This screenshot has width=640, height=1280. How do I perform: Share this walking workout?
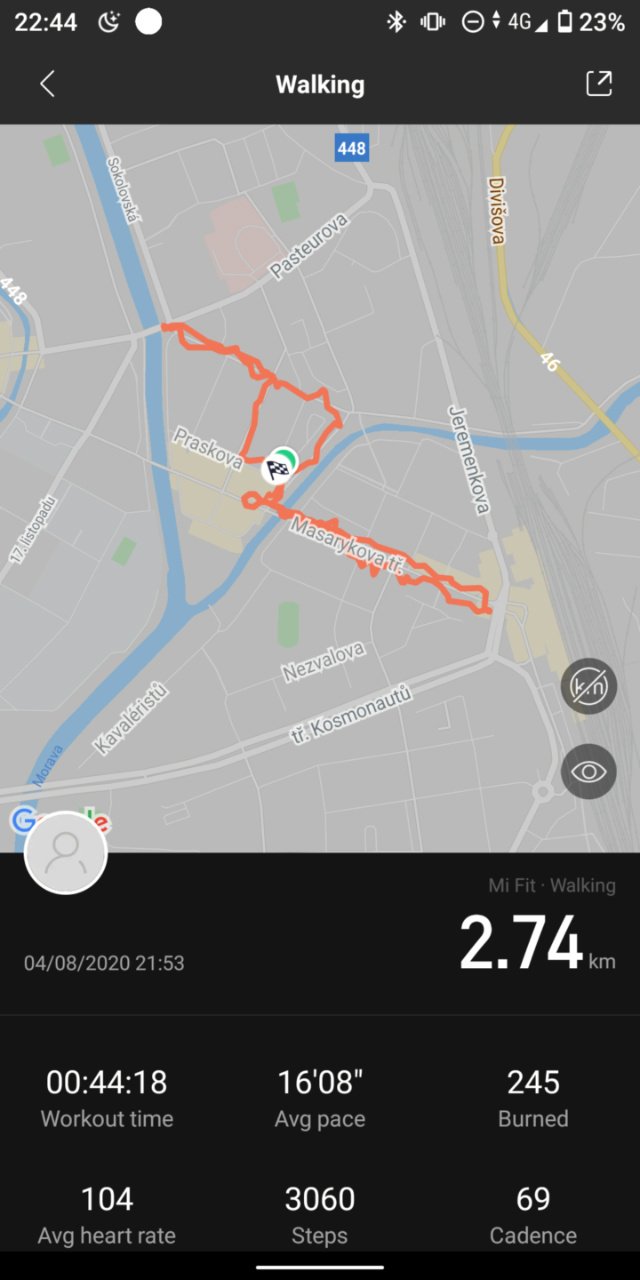(x=598, y=84)
